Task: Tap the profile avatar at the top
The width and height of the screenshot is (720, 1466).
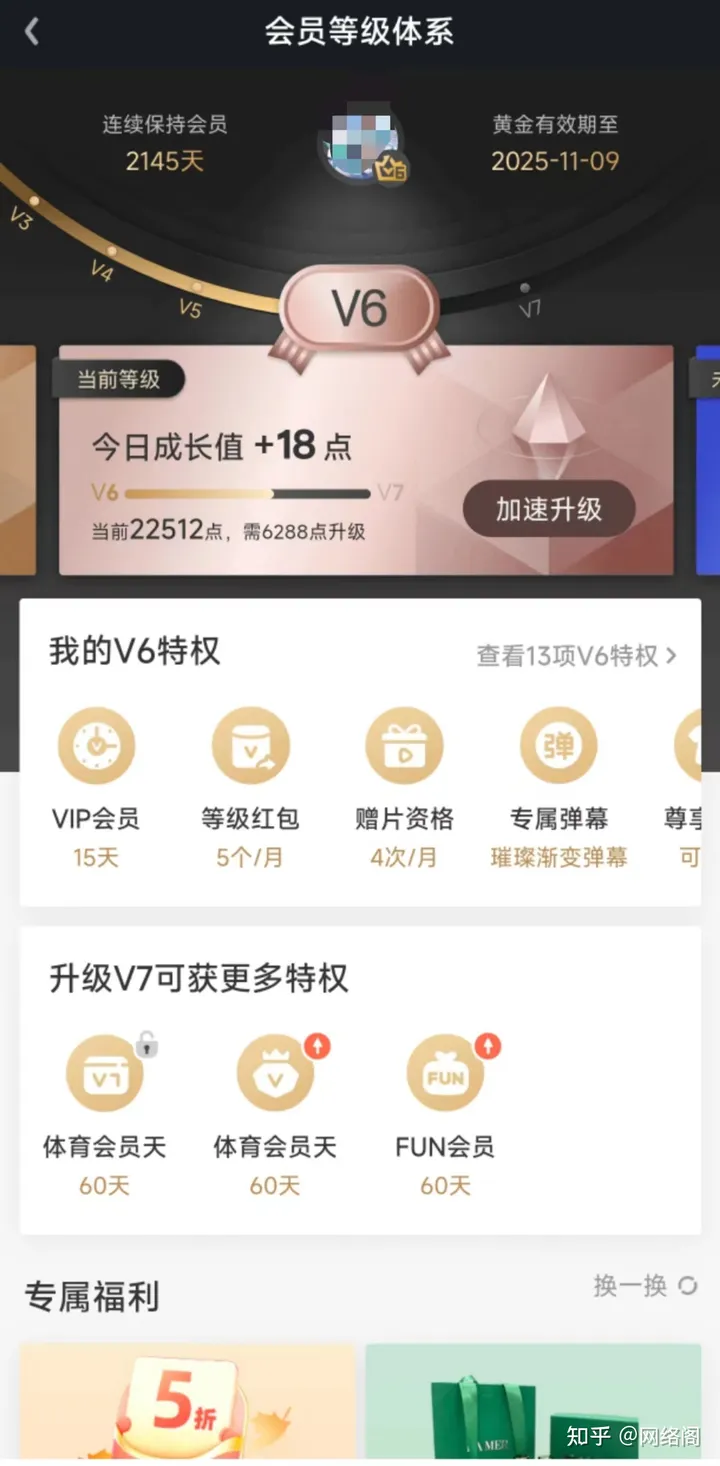Action: [x=361, y=143]
